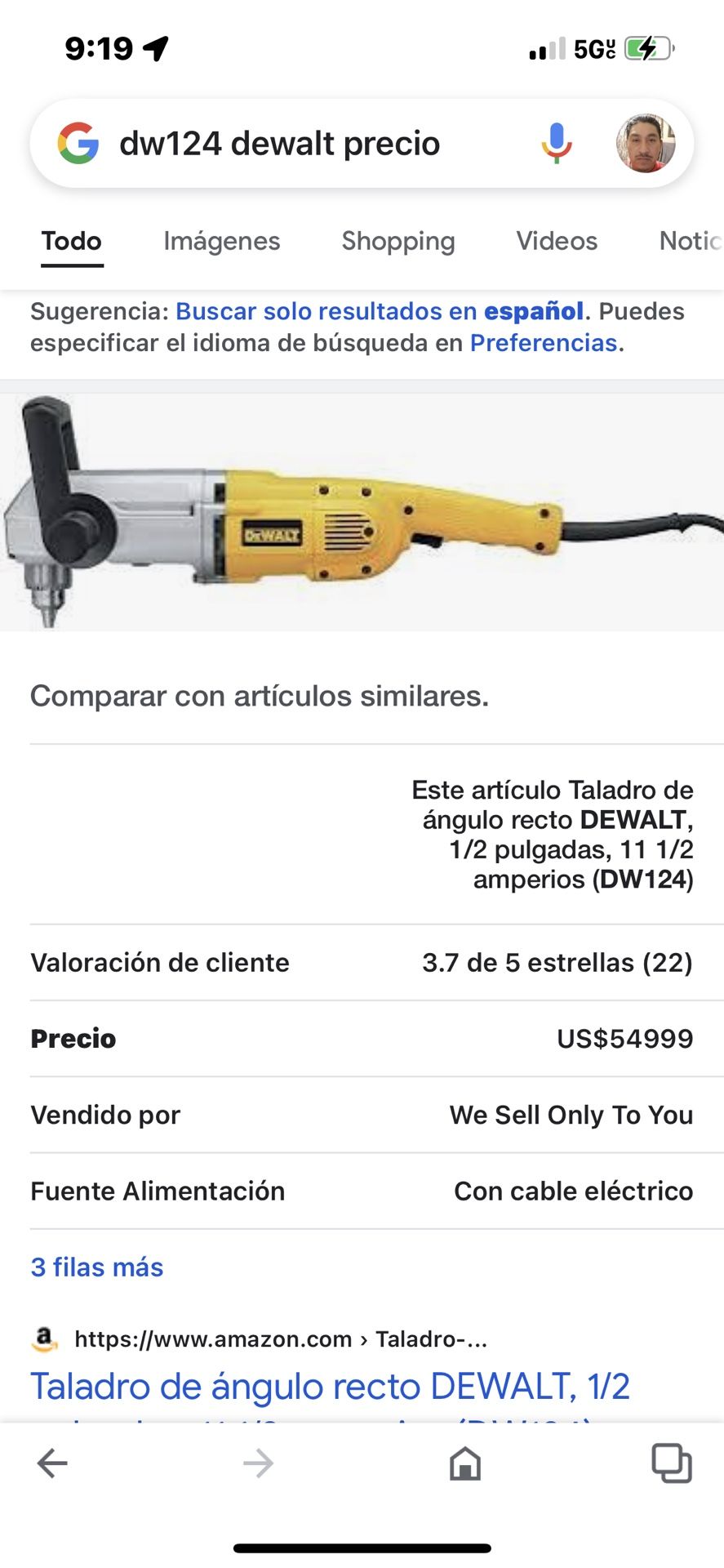Go to the browser home page

(465, 1463)
